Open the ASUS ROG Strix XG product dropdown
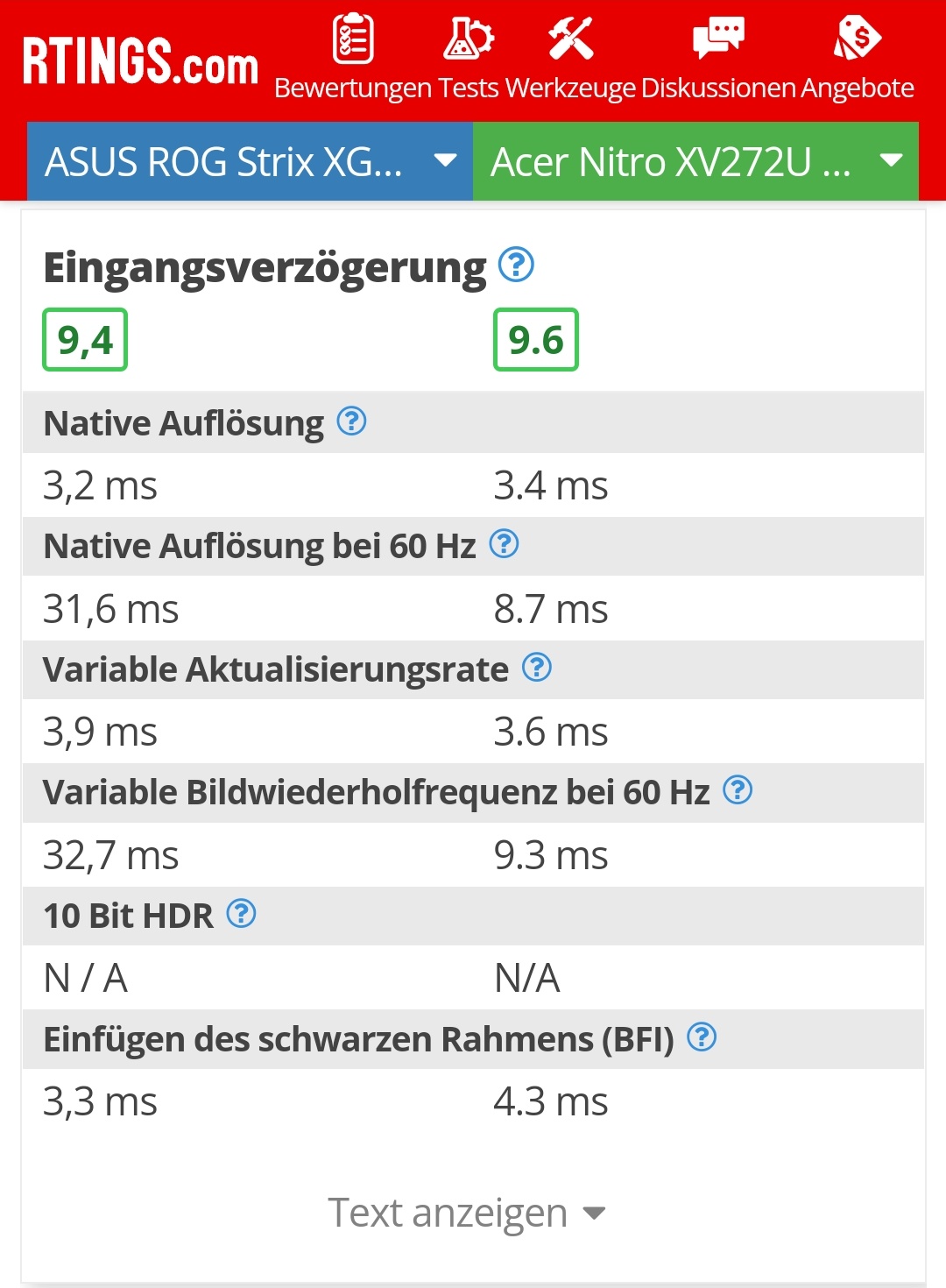 click(251, 162)
